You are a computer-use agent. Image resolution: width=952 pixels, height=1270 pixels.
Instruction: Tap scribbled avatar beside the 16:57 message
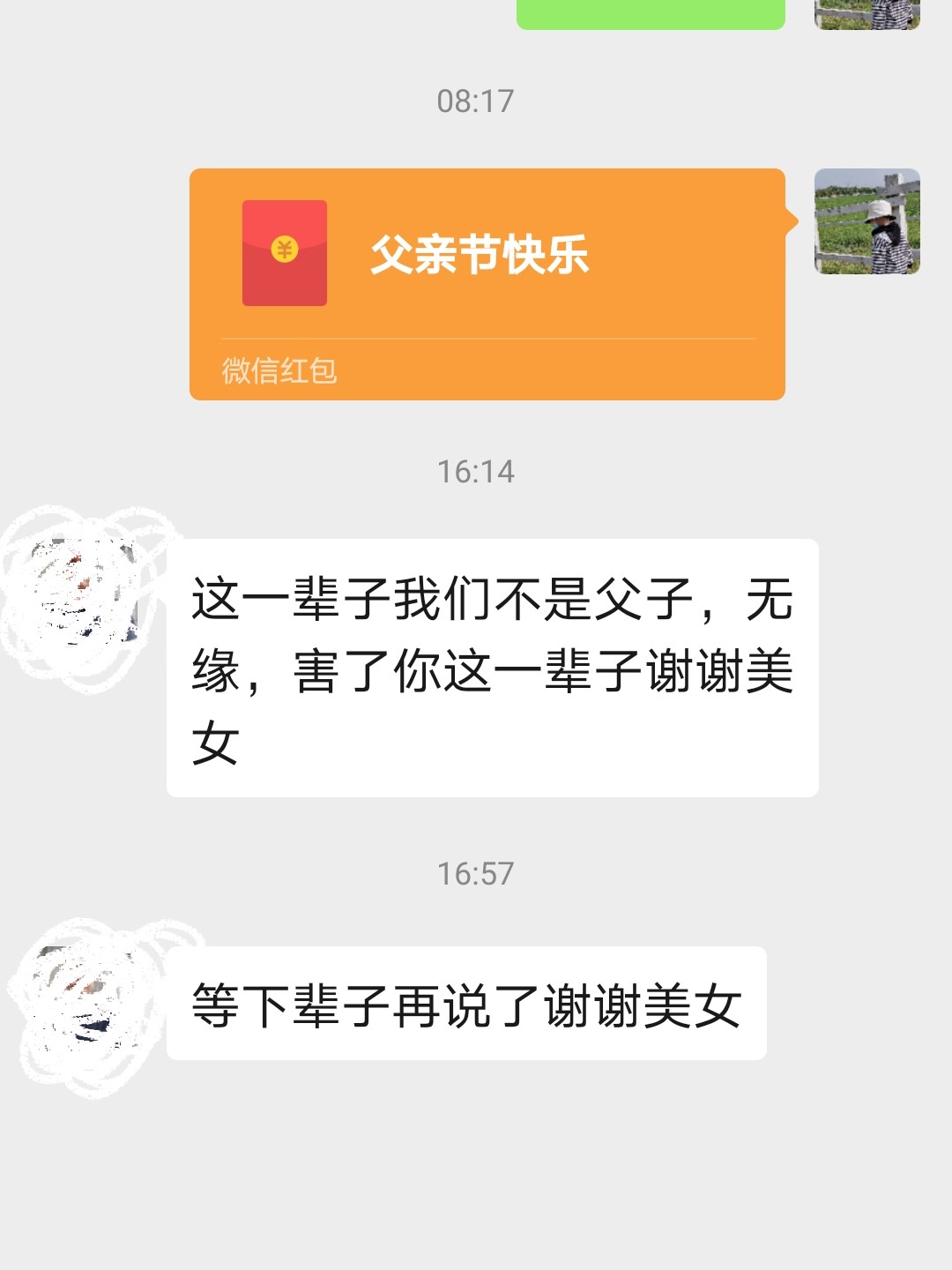click(88, 1001)
